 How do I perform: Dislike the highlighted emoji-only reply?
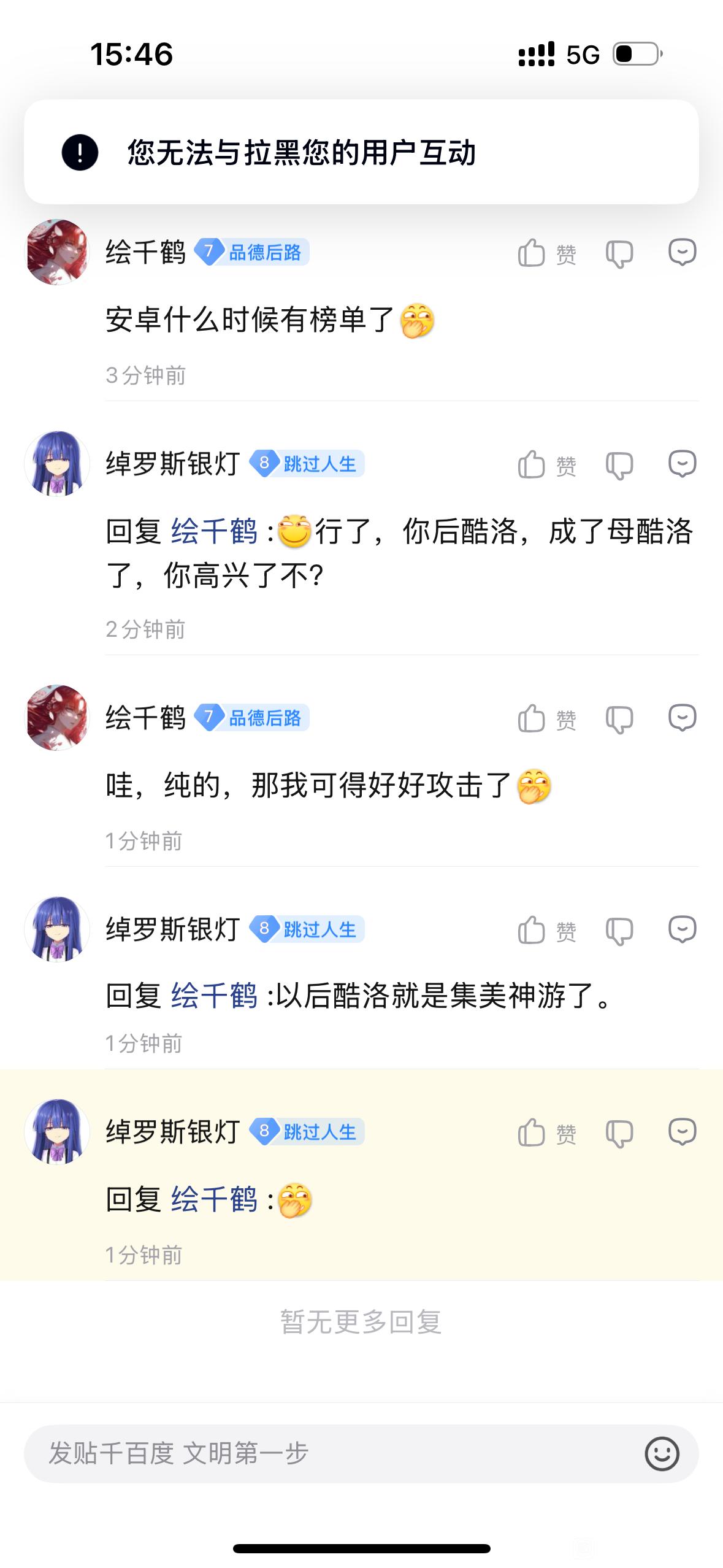pyautogui.click(x=619, y=1132)
